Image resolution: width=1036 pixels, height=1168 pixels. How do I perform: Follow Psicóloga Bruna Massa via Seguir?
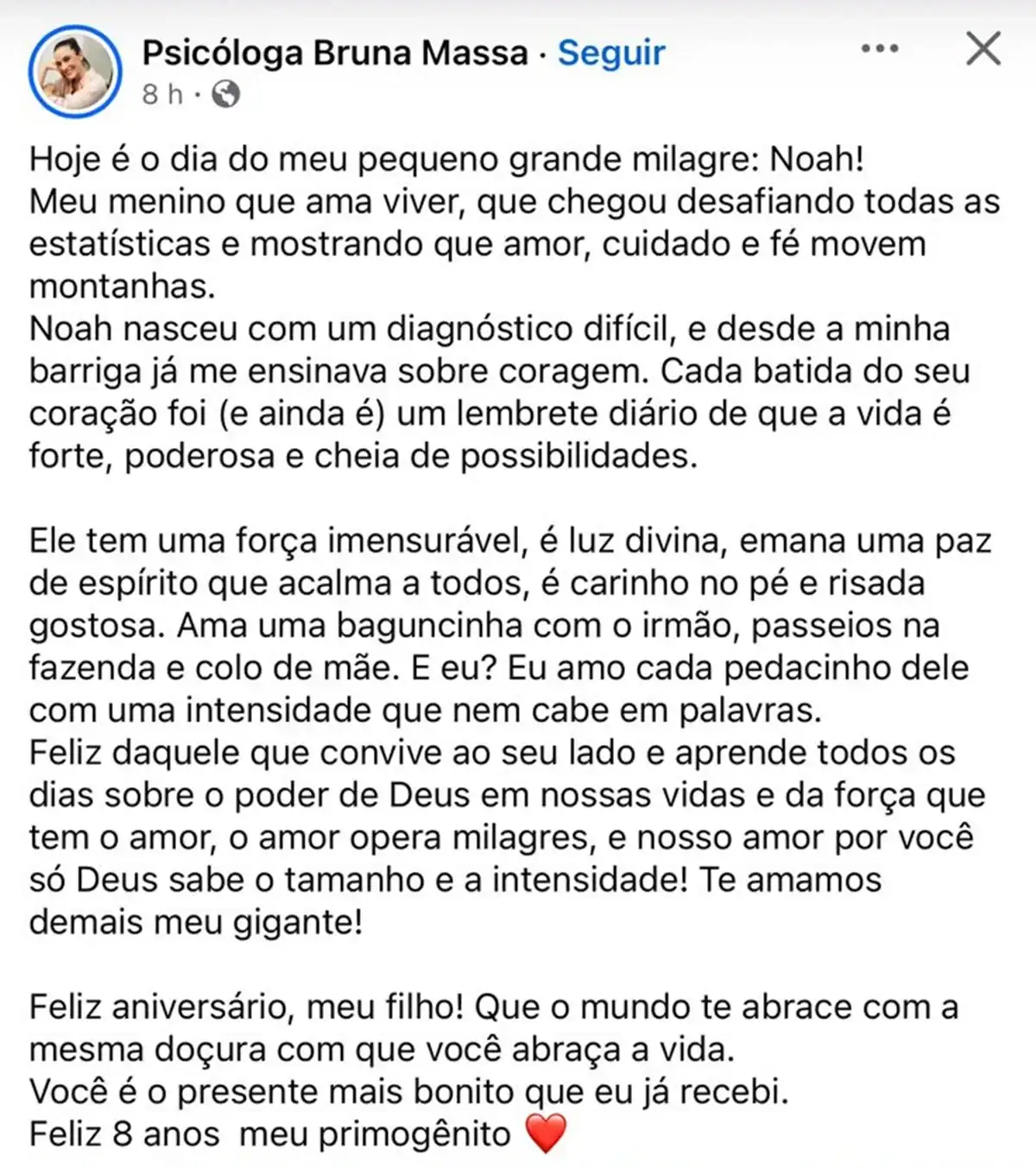[x=611, y=54]
